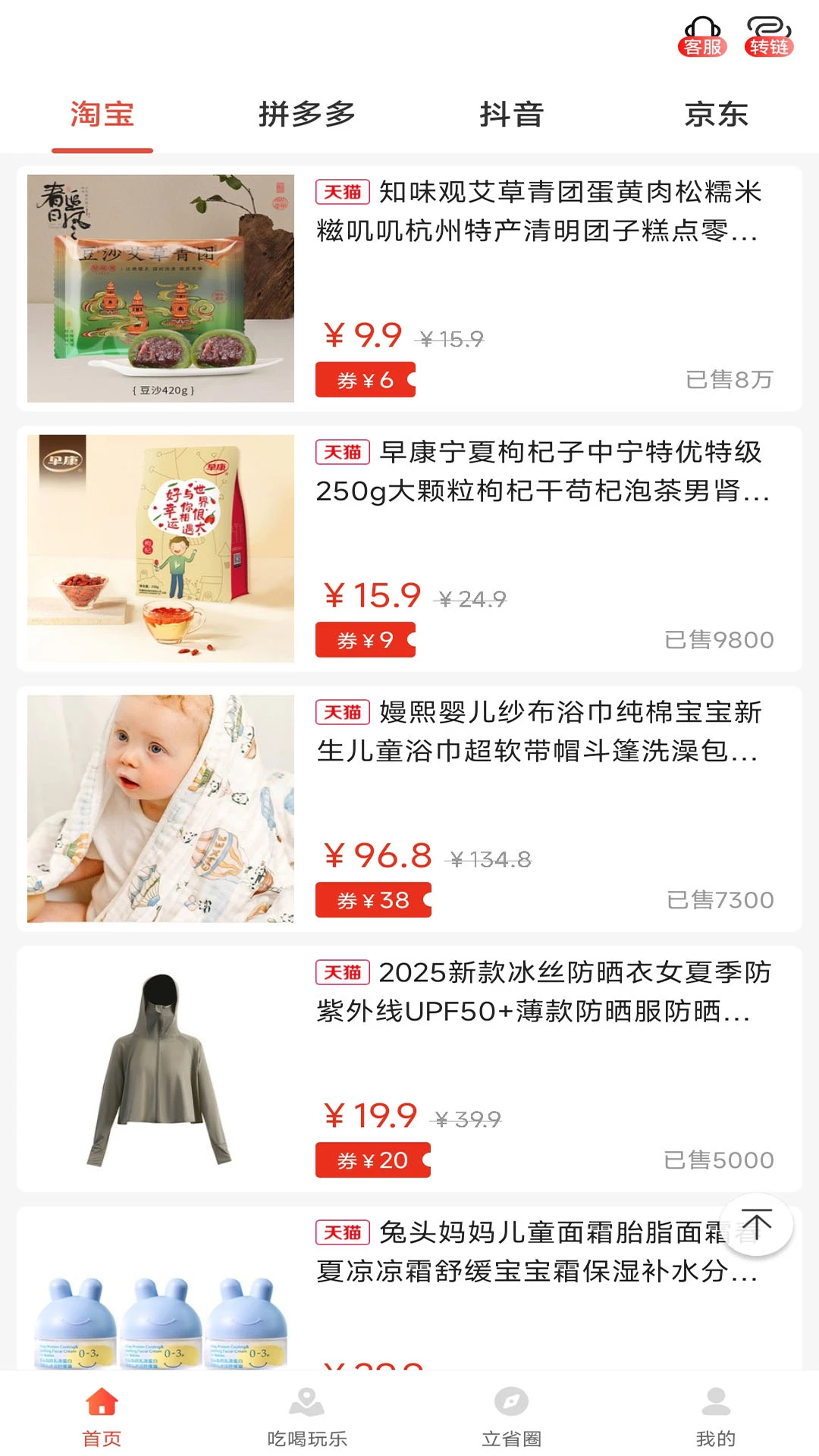Get the 券¥20 coupon for 防晒衣
The width and height of the screenshot is (819, 1456).
[x=372, y=1160]
